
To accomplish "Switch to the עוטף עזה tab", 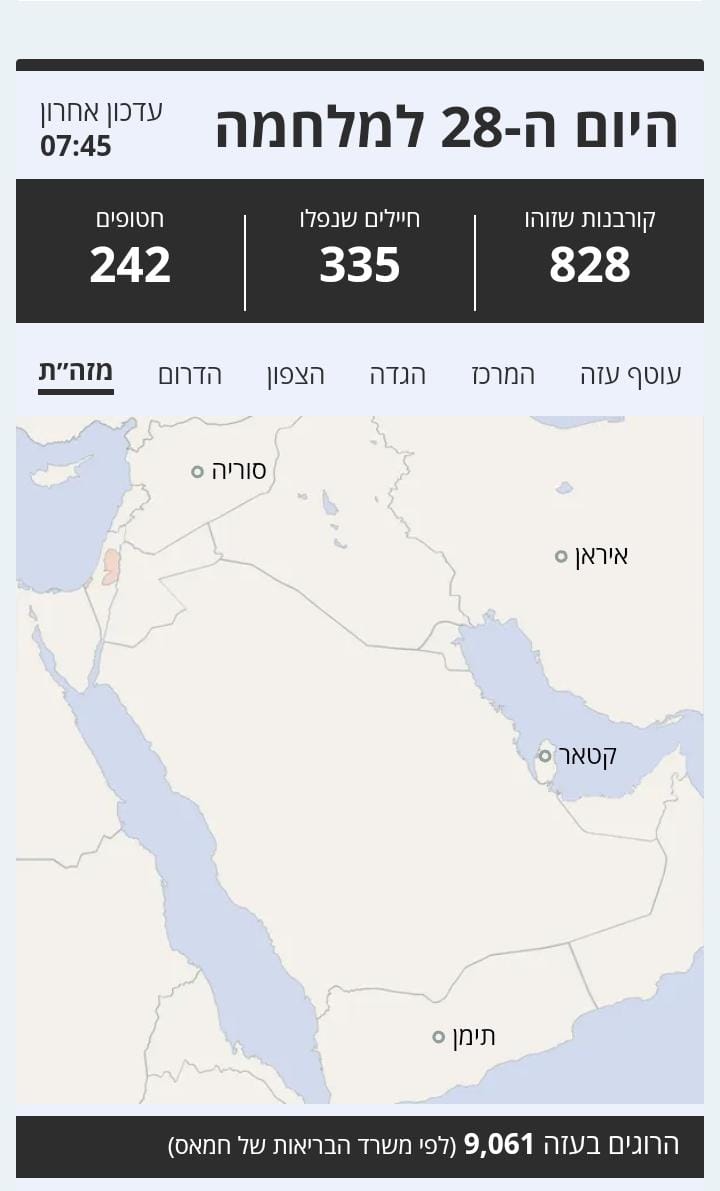I will pos(630,374).
